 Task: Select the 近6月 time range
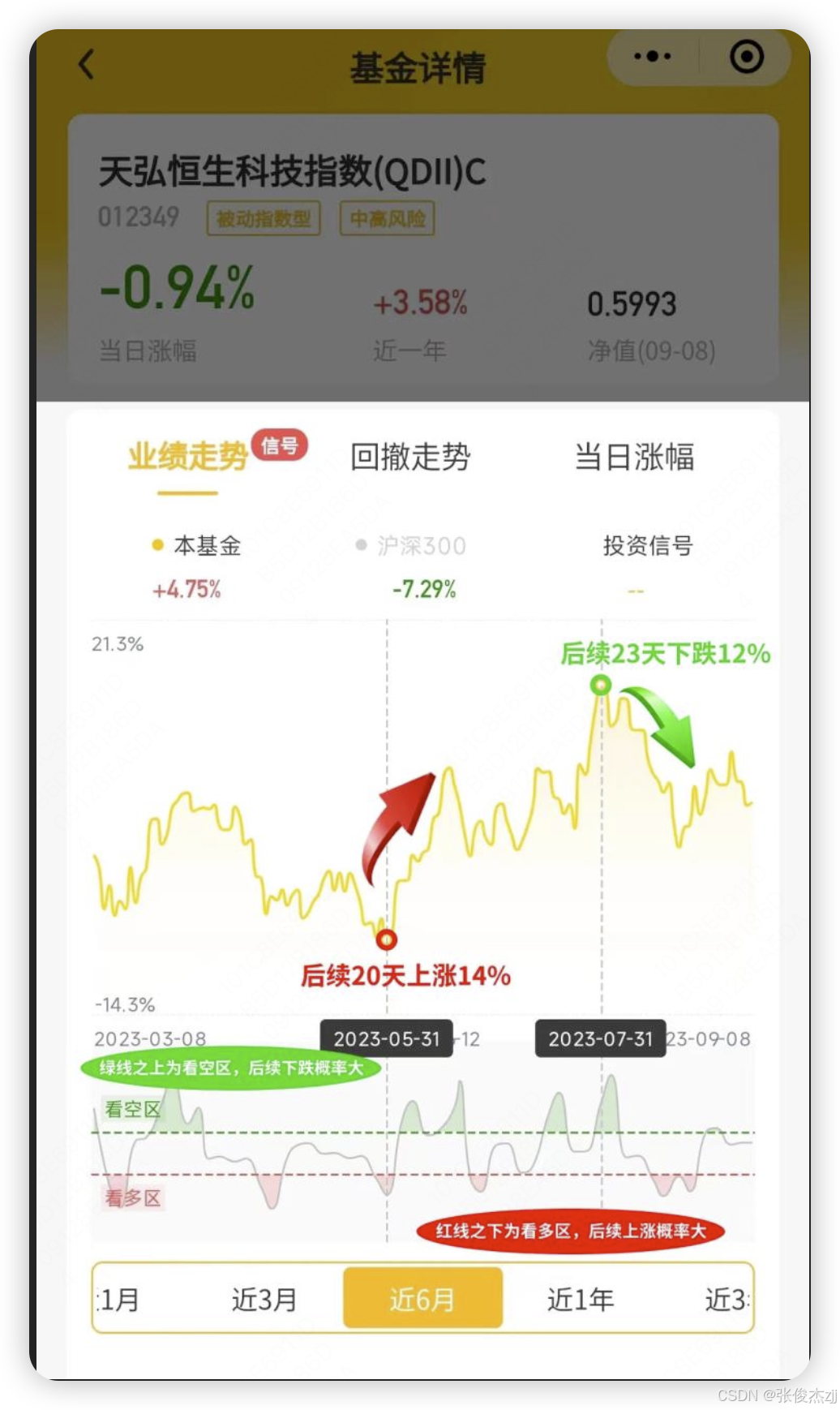(422, 1300)
